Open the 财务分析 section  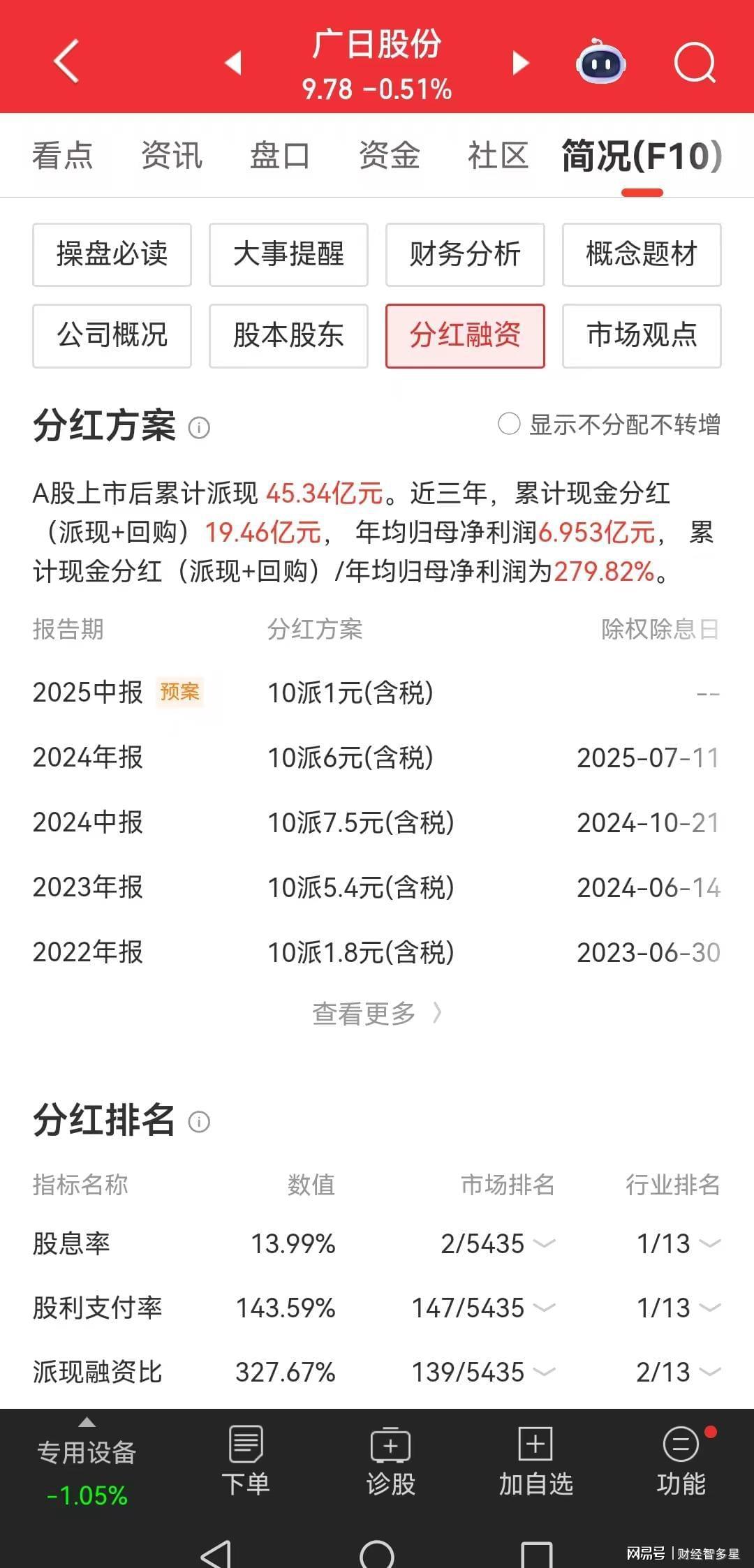(465, 254)
